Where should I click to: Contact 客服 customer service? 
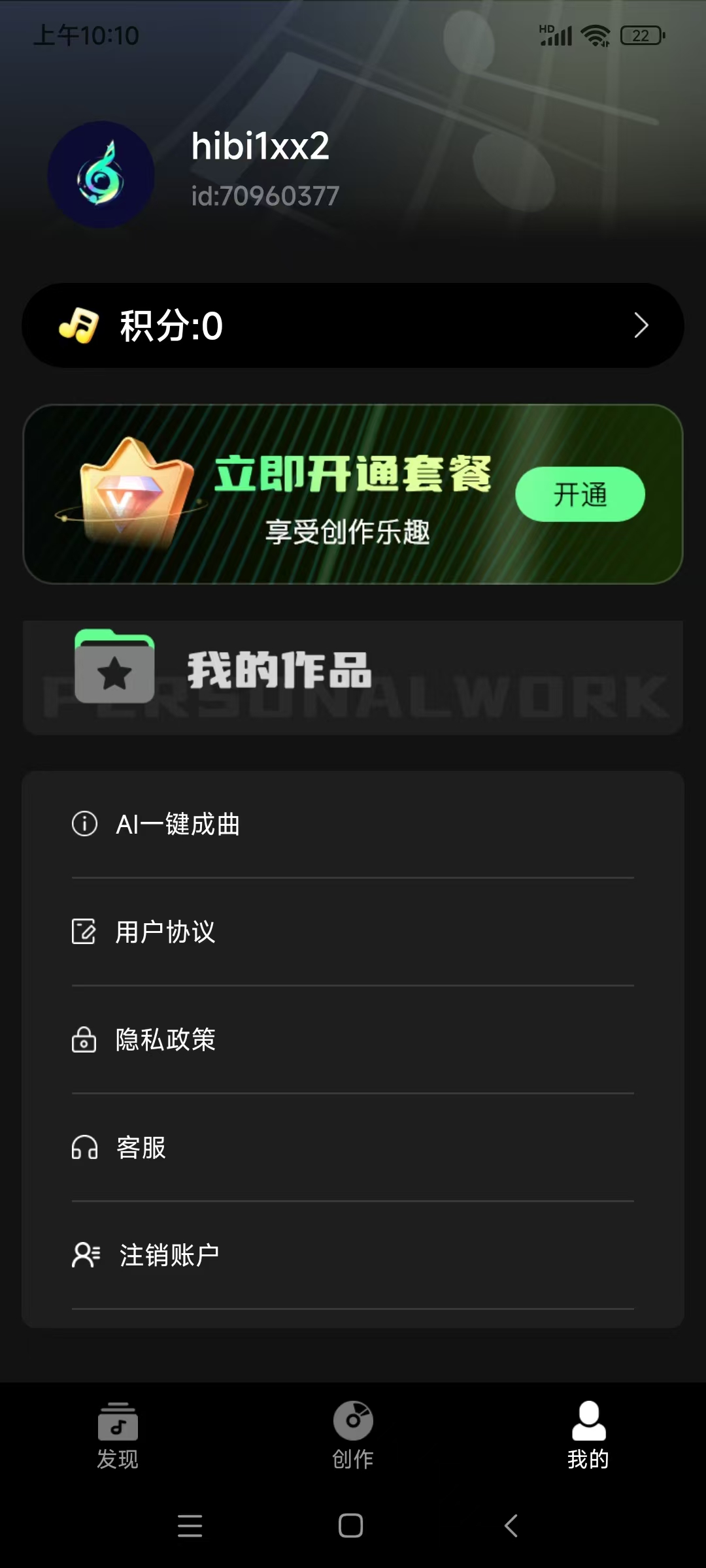tap(353, 1147)
